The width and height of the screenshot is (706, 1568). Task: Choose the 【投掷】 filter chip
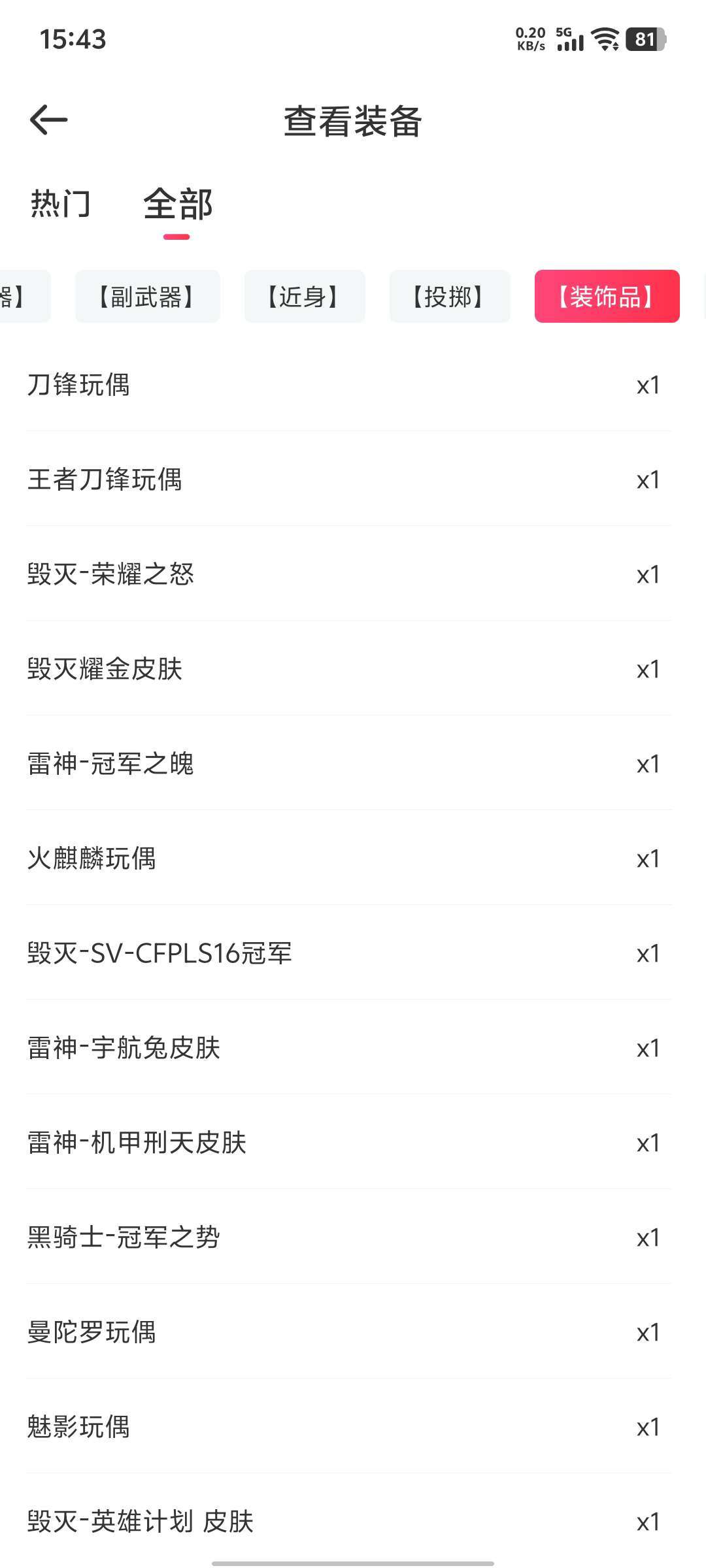pos(450,297)
